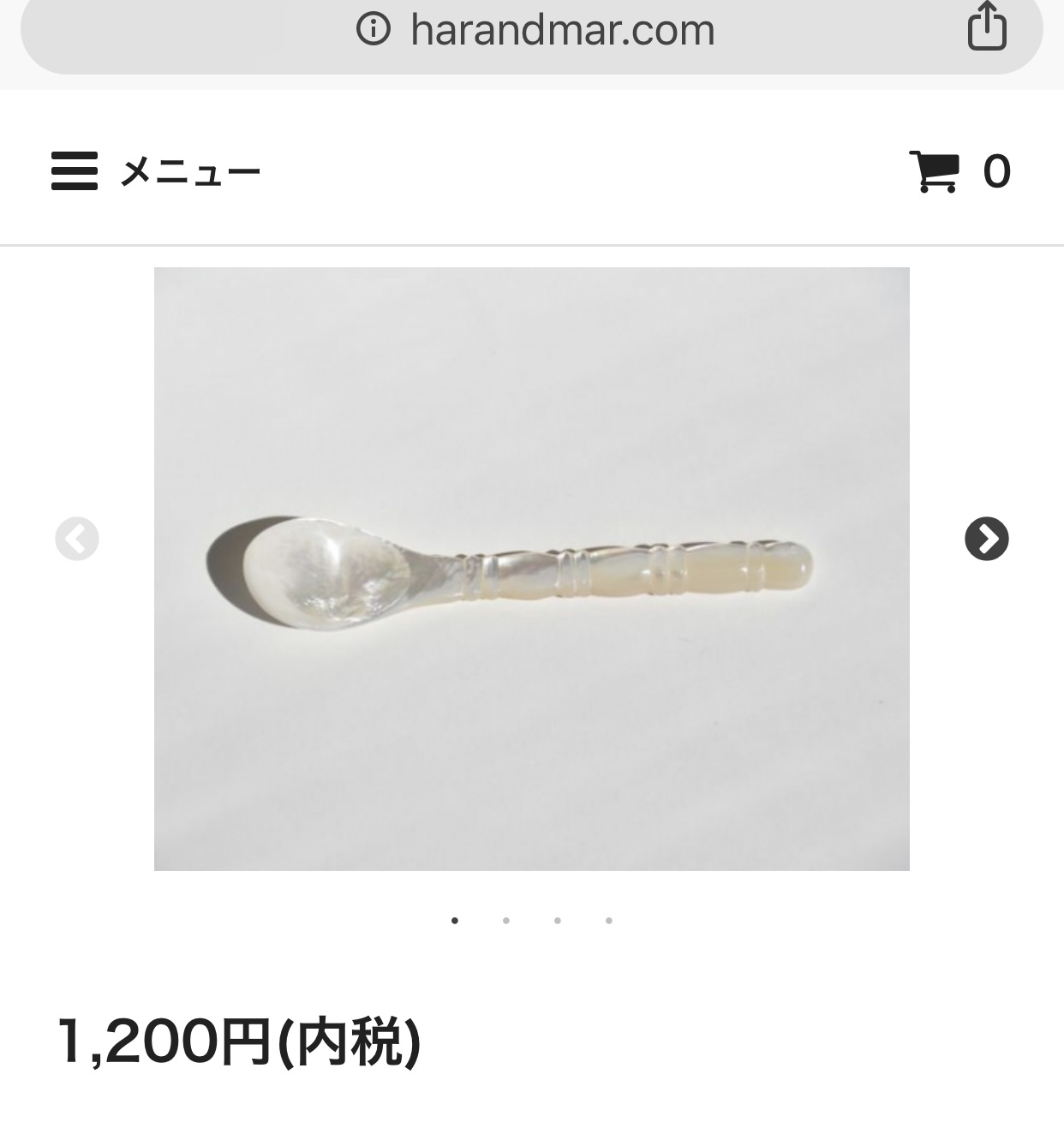
Task: Jump to the second carousel dot
Action: click(506, 921)
